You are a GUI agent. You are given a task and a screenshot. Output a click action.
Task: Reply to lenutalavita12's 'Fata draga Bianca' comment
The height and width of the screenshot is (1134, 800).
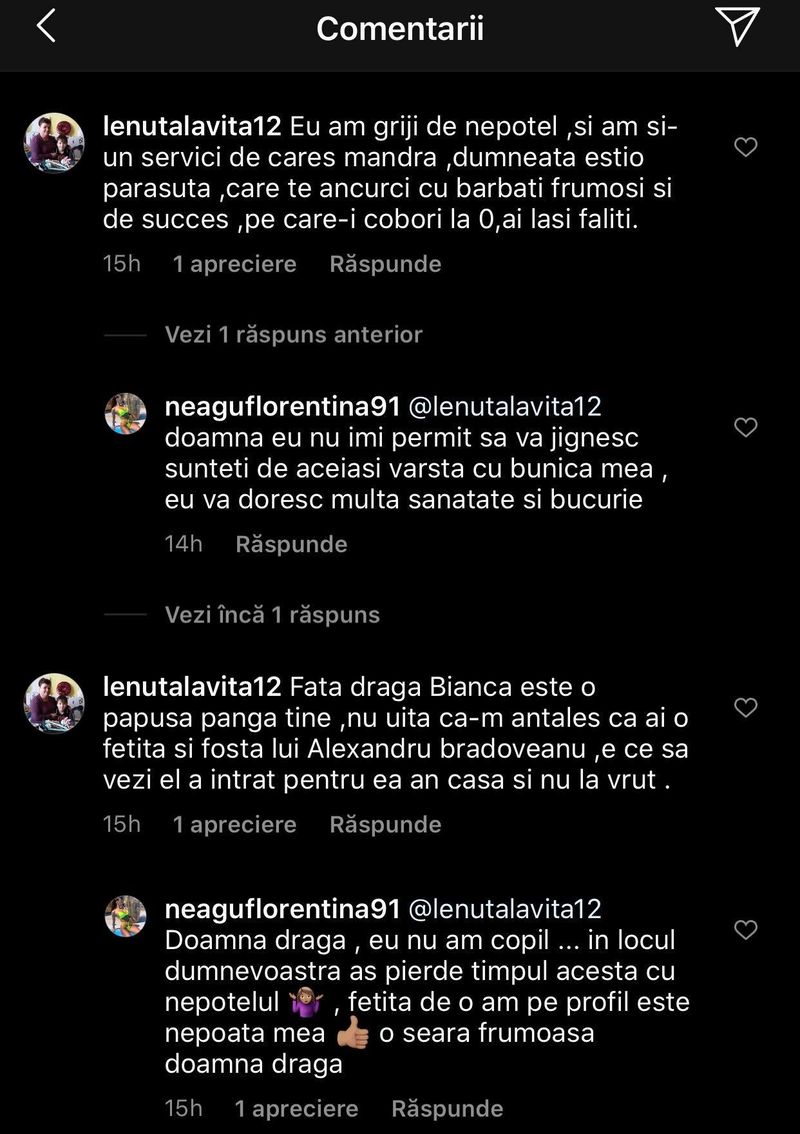point(385,824)
